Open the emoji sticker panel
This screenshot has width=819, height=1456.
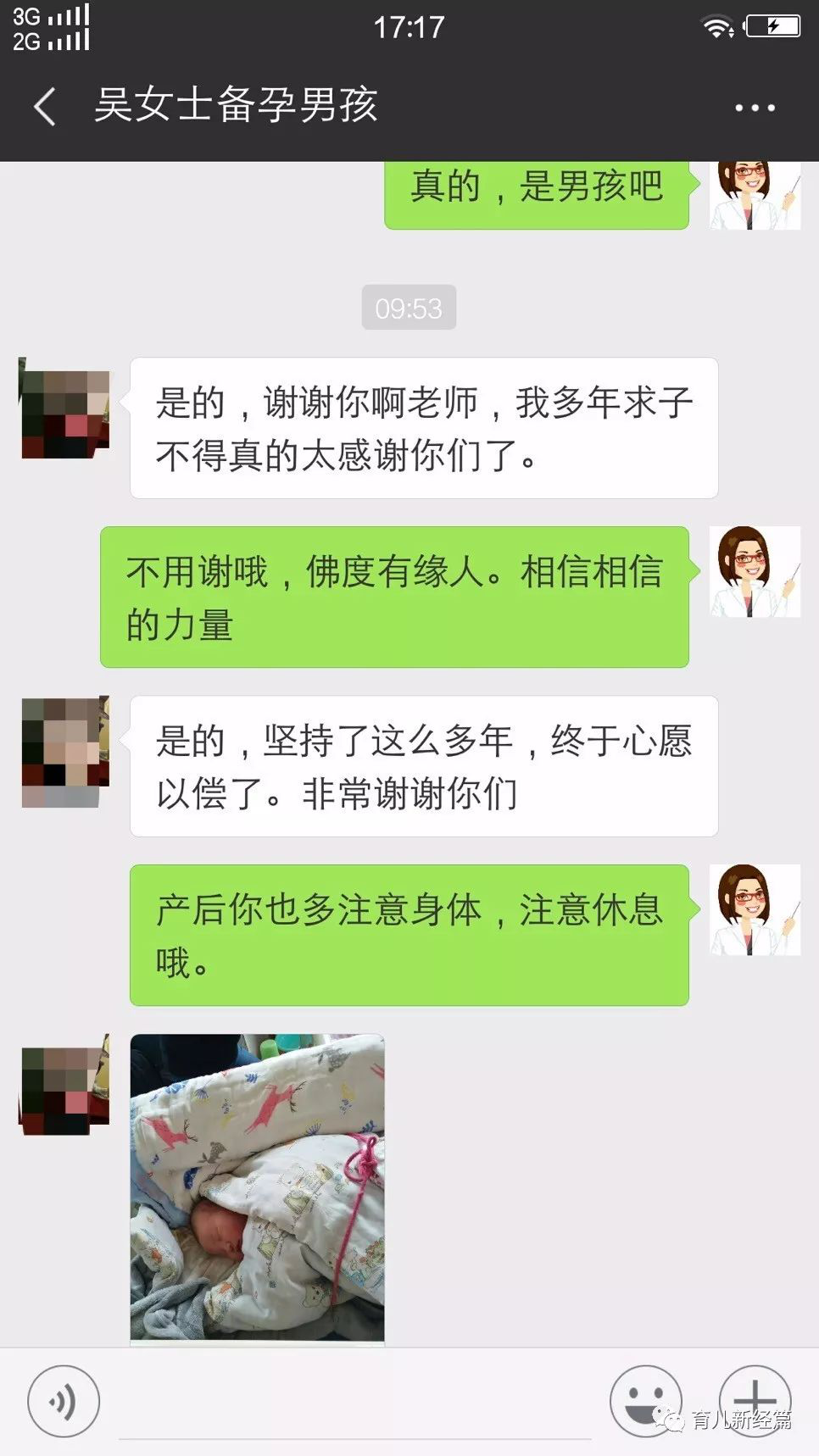(x=645, y=1400)
